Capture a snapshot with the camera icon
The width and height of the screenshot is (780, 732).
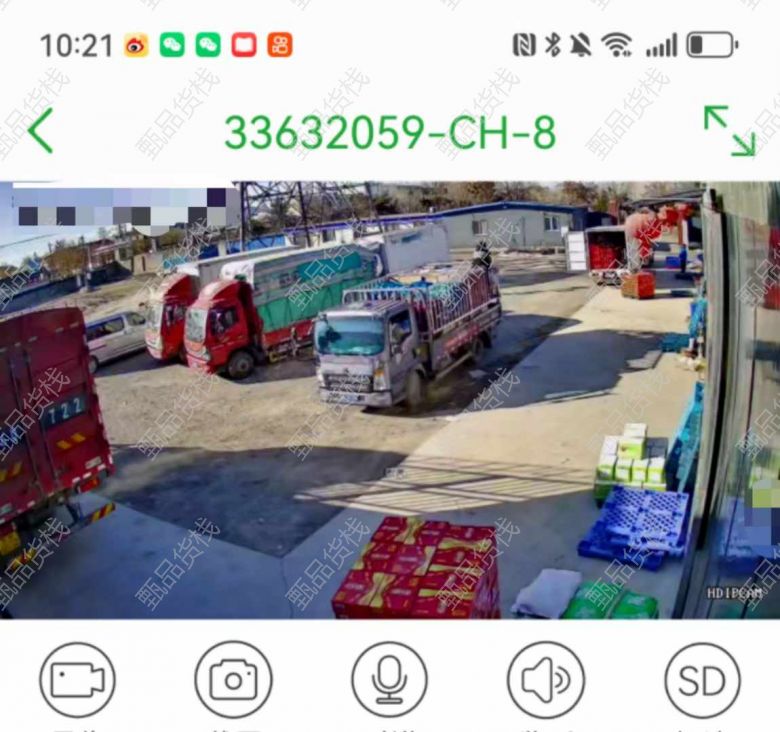pyautogui.click(x=233, y=680)
